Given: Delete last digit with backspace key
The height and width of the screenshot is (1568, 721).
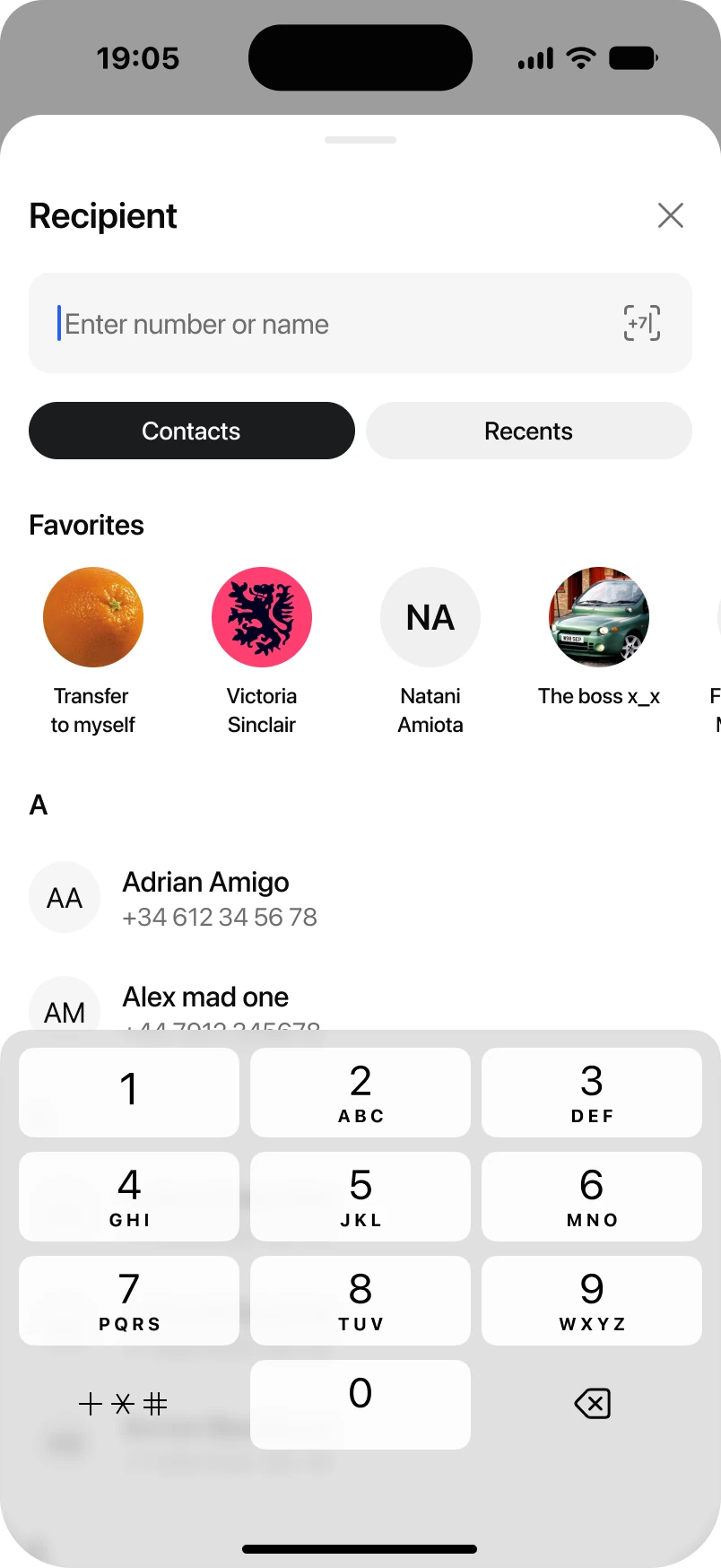Looking at the screenshot, I should tap(592, 1404).
